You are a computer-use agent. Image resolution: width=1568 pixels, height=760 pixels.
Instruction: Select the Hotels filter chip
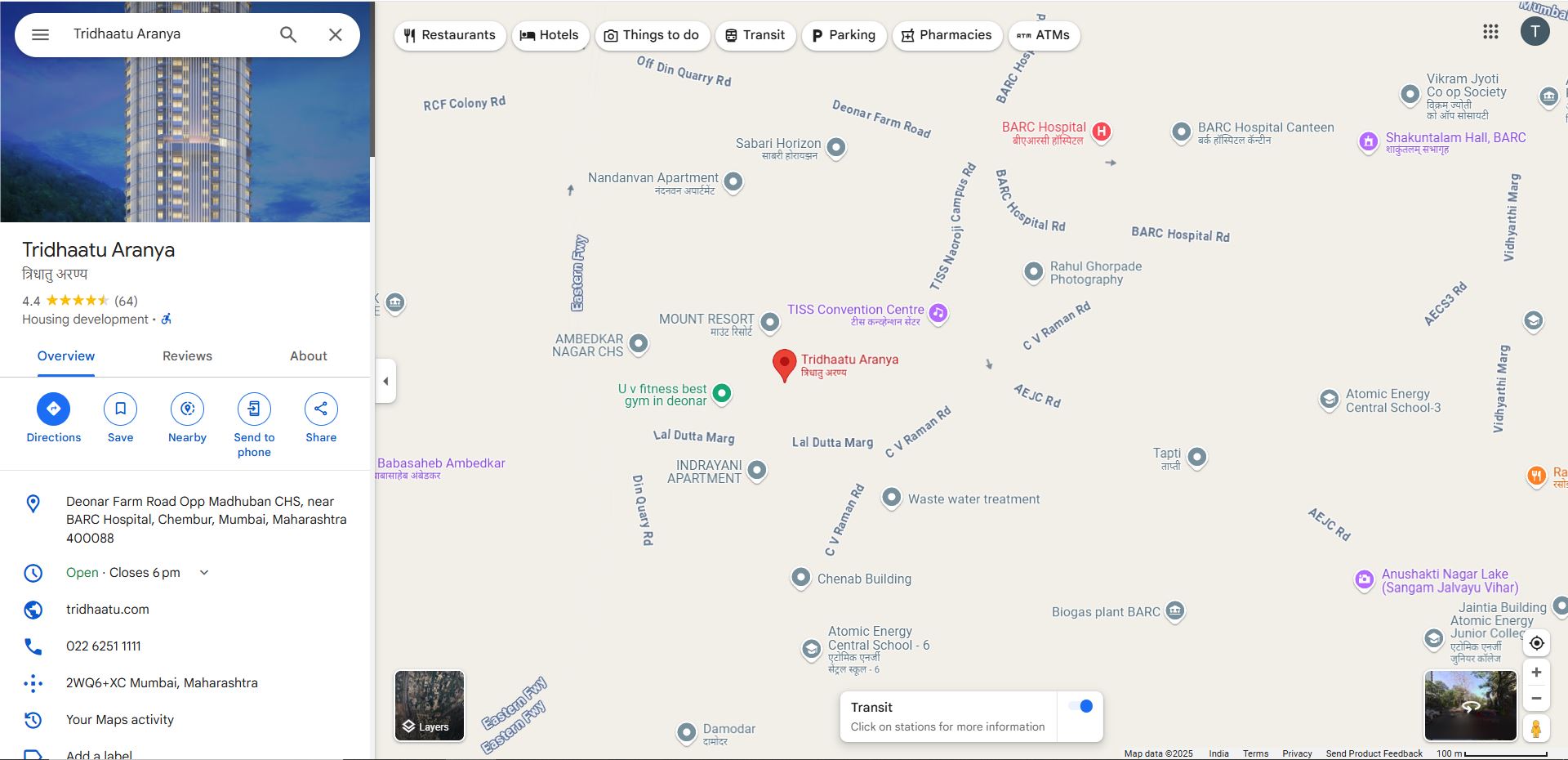550,35
